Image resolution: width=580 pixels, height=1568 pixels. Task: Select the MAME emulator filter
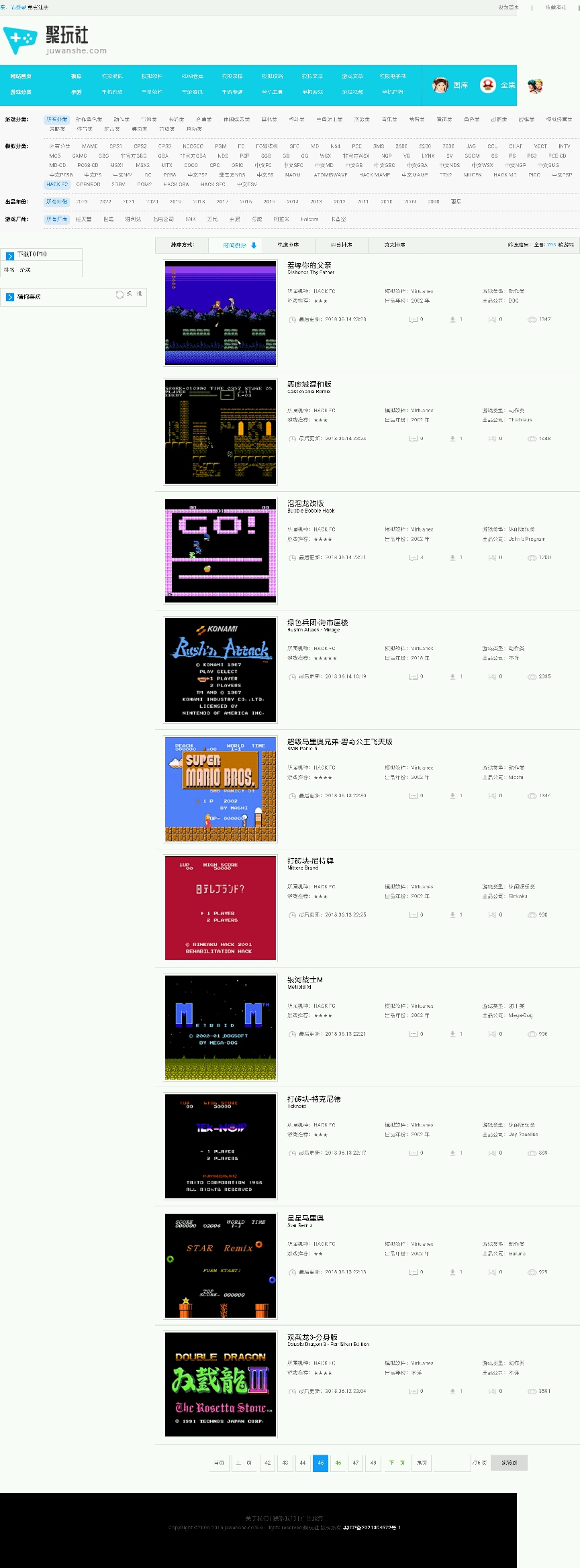click(90, 146)
